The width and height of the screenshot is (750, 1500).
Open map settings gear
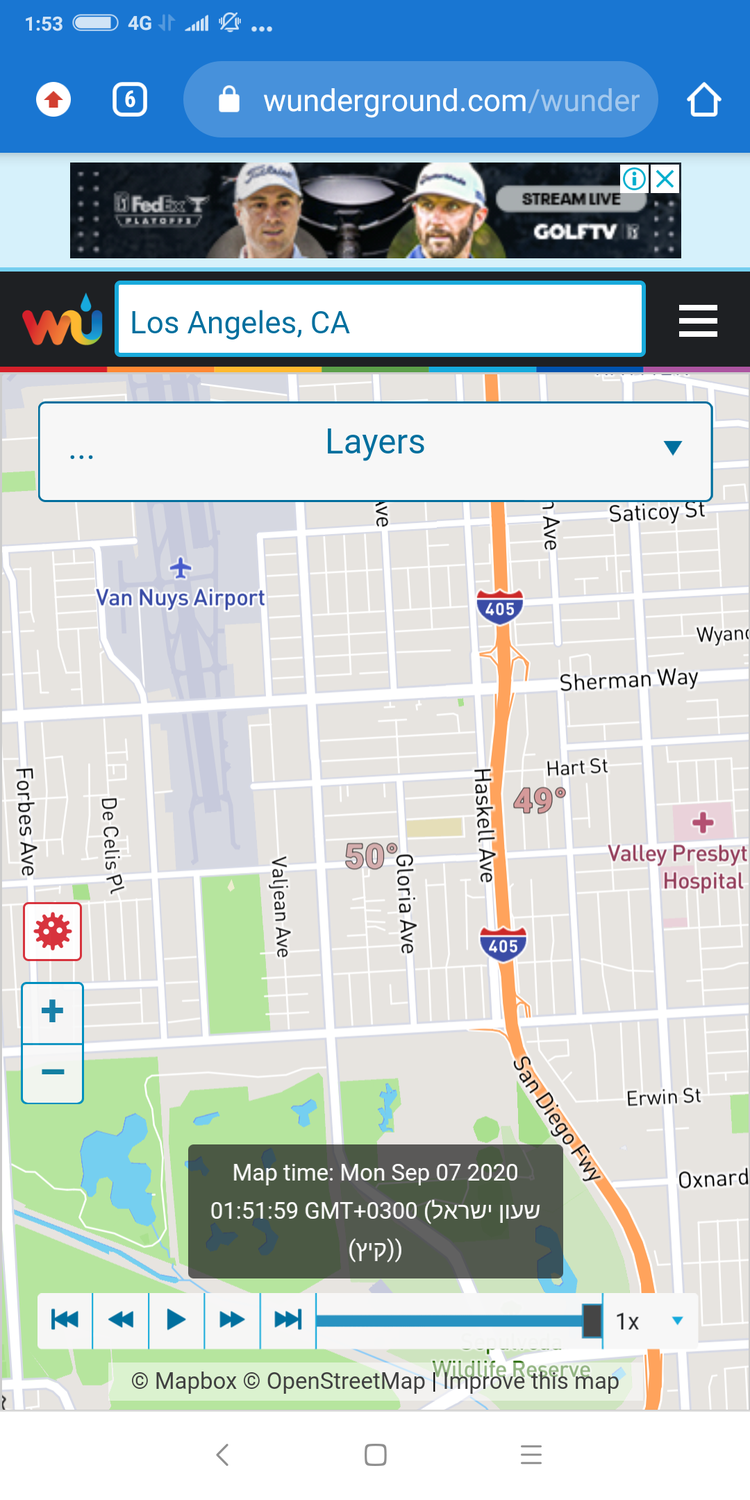[x=53, y=931]
